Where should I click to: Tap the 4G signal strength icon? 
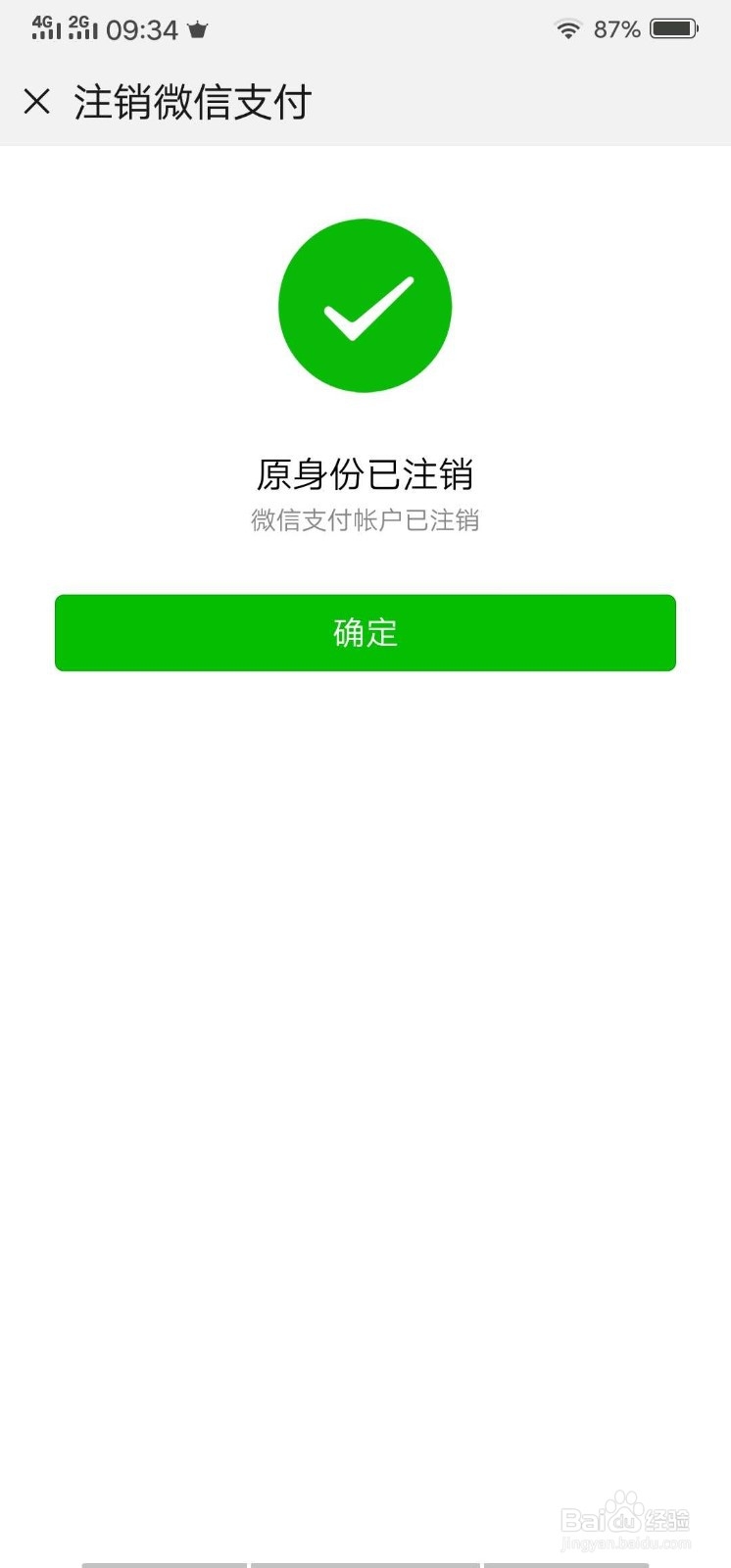(x=44, y=28)
